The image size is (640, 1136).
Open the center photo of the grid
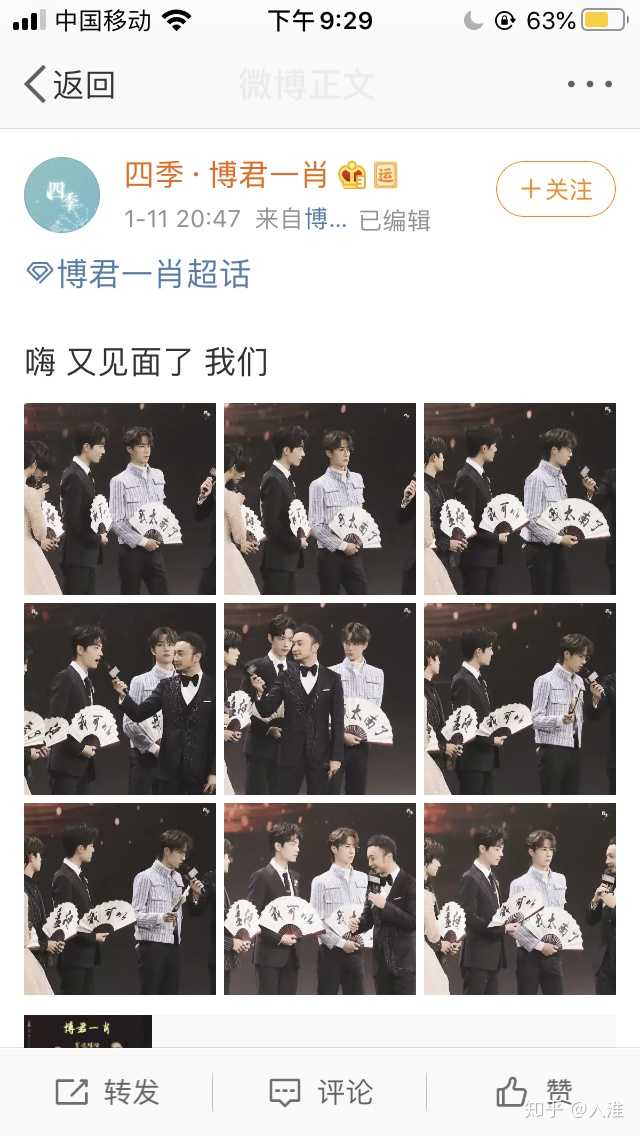320,699
